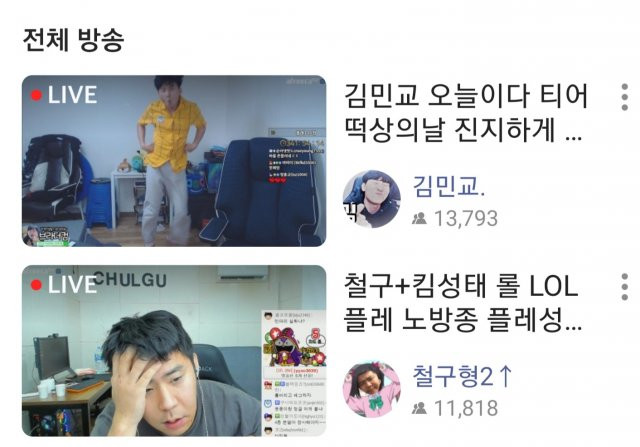Viewport: 640px width, 447px height.
Task: Open the 김민교 오늘이다 티어 broadcast title
Action: [x=465, y=113]
